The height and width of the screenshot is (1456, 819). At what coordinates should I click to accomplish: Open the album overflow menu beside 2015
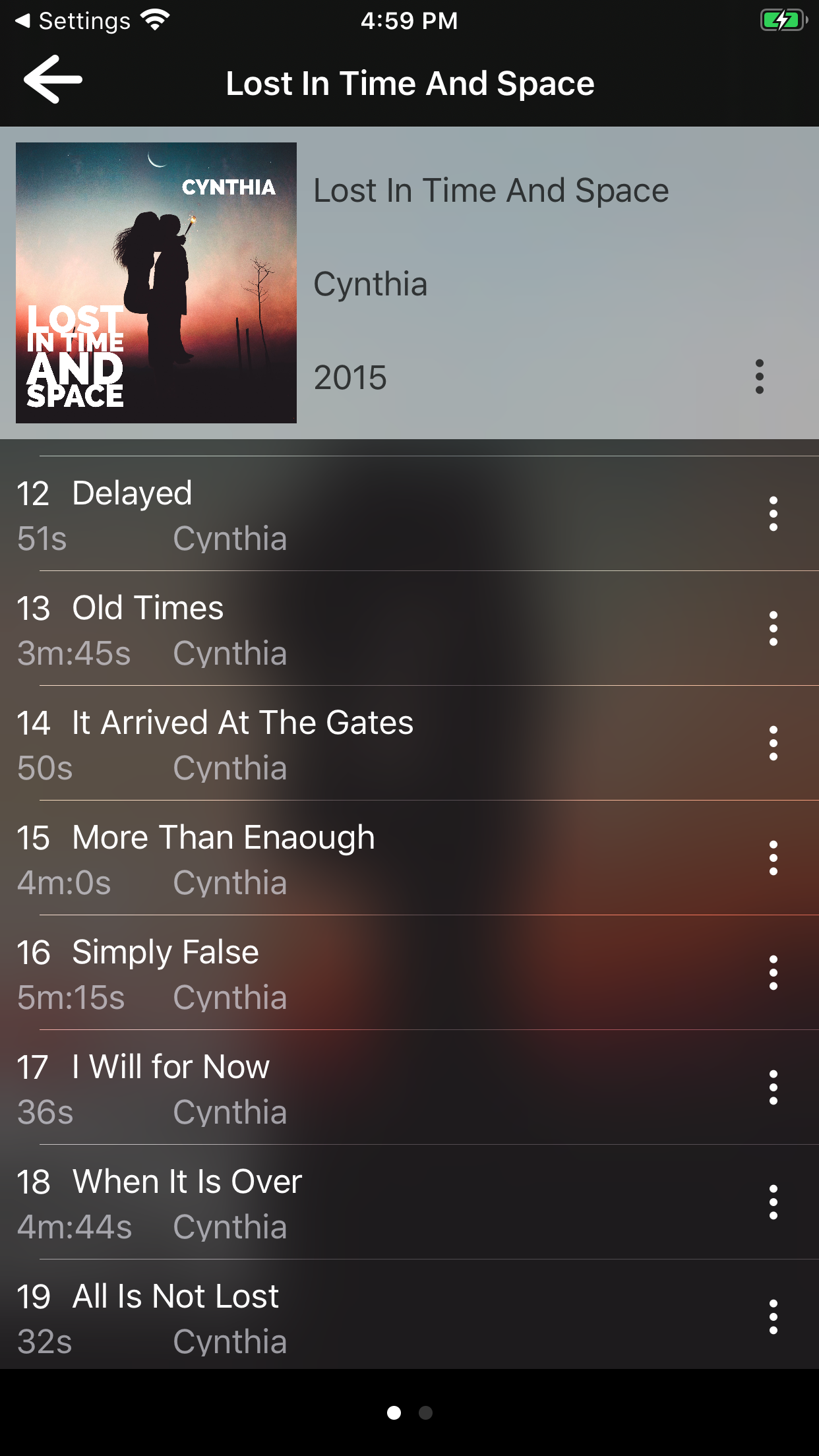pos(760,377)
